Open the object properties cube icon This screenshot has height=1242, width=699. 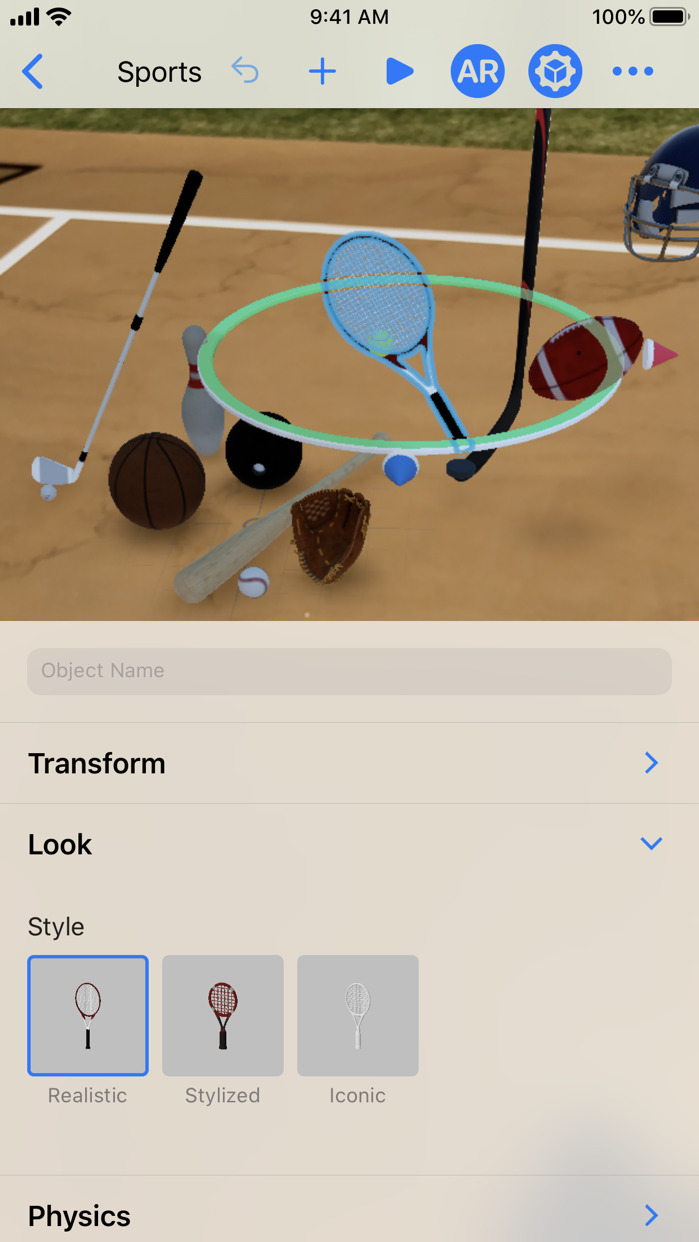tap(555, 72)
